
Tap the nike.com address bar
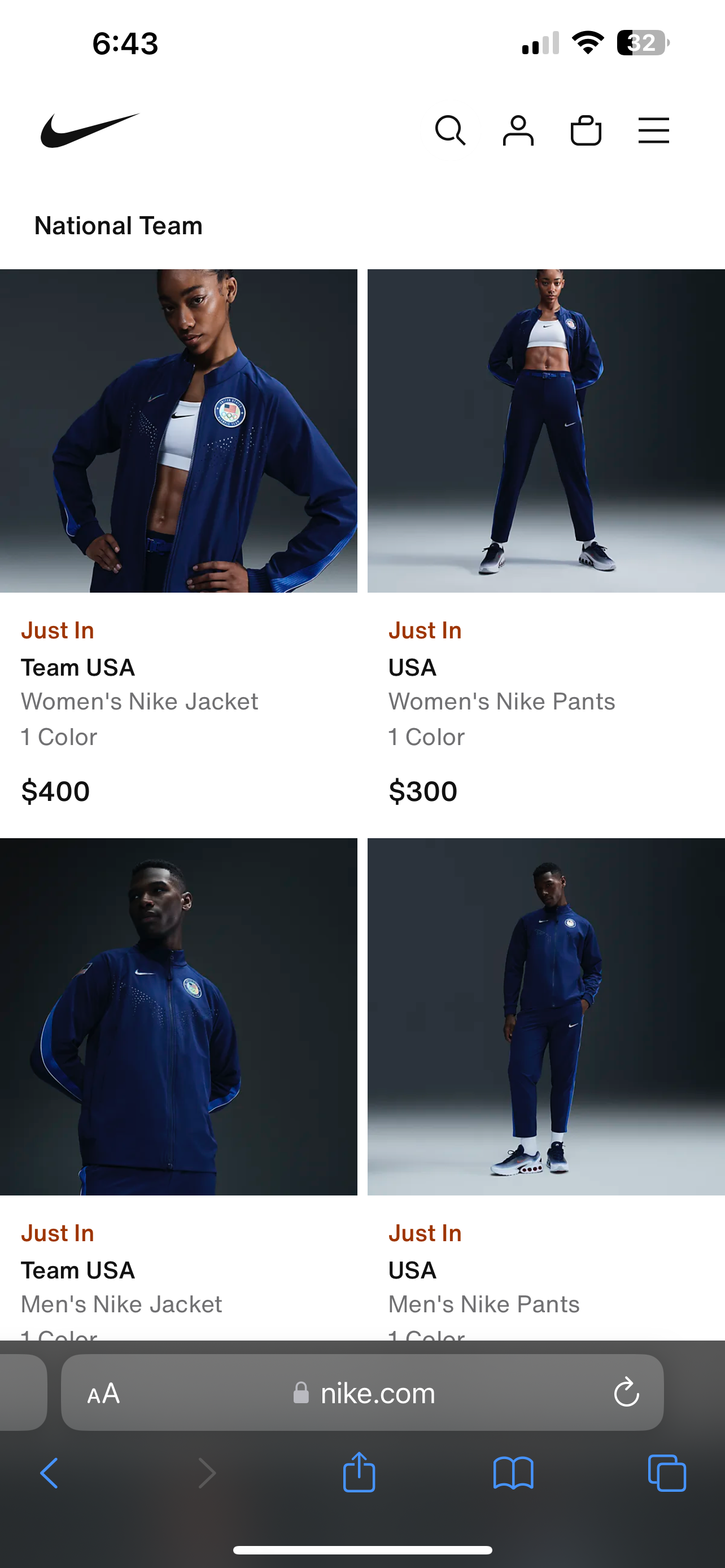(363, 1392)
